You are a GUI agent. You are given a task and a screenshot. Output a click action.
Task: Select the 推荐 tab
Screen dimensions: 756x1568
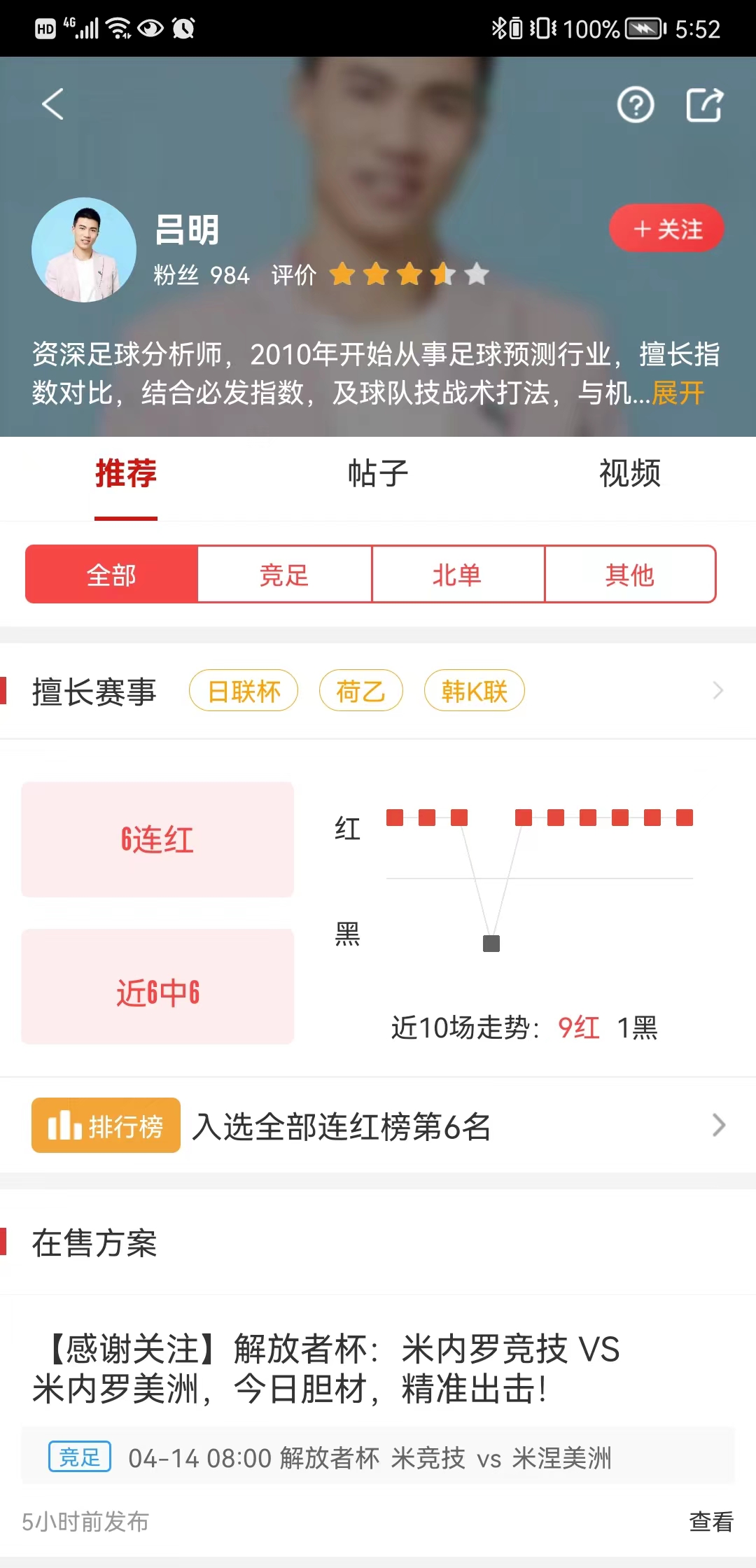[x=126, y=474]
